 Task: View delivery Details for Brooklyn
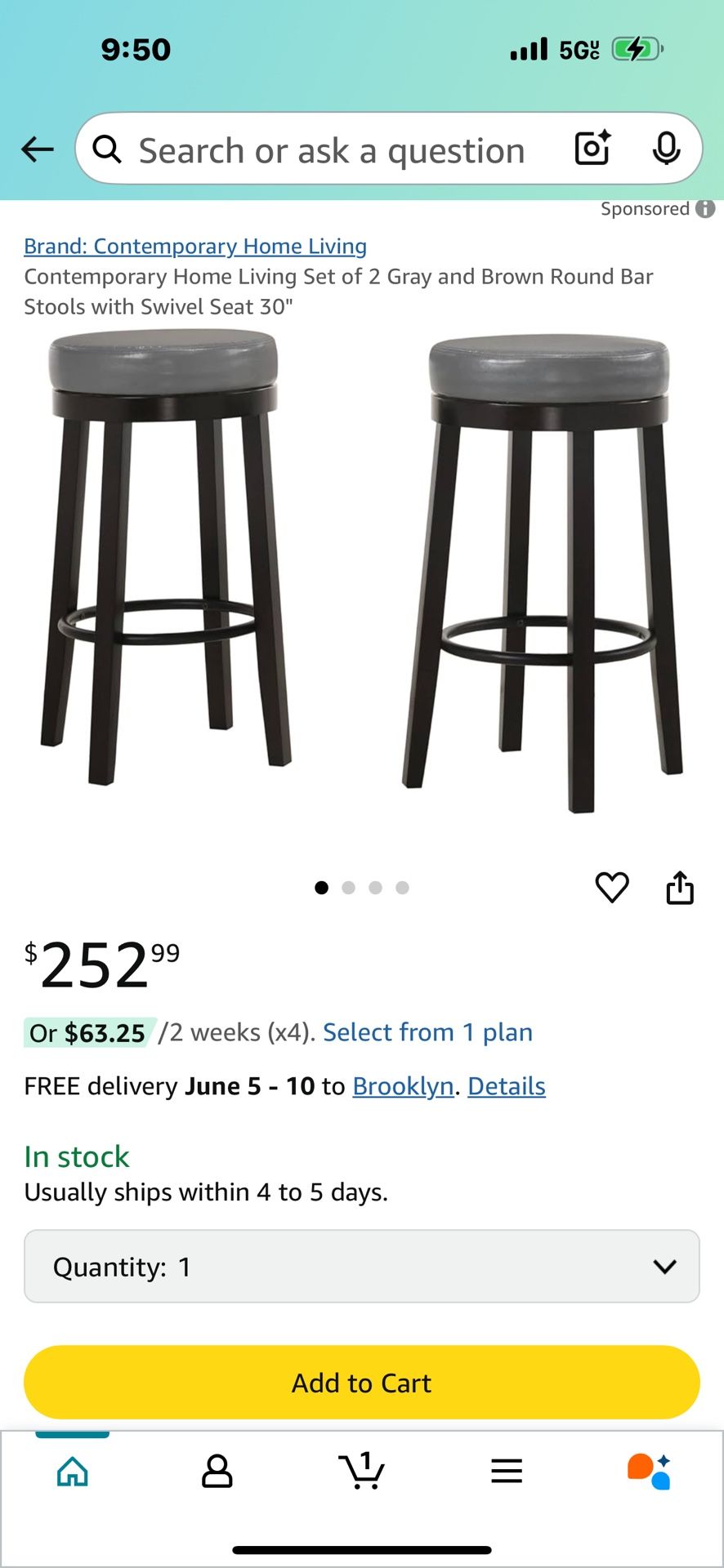tap(505, 1086)
